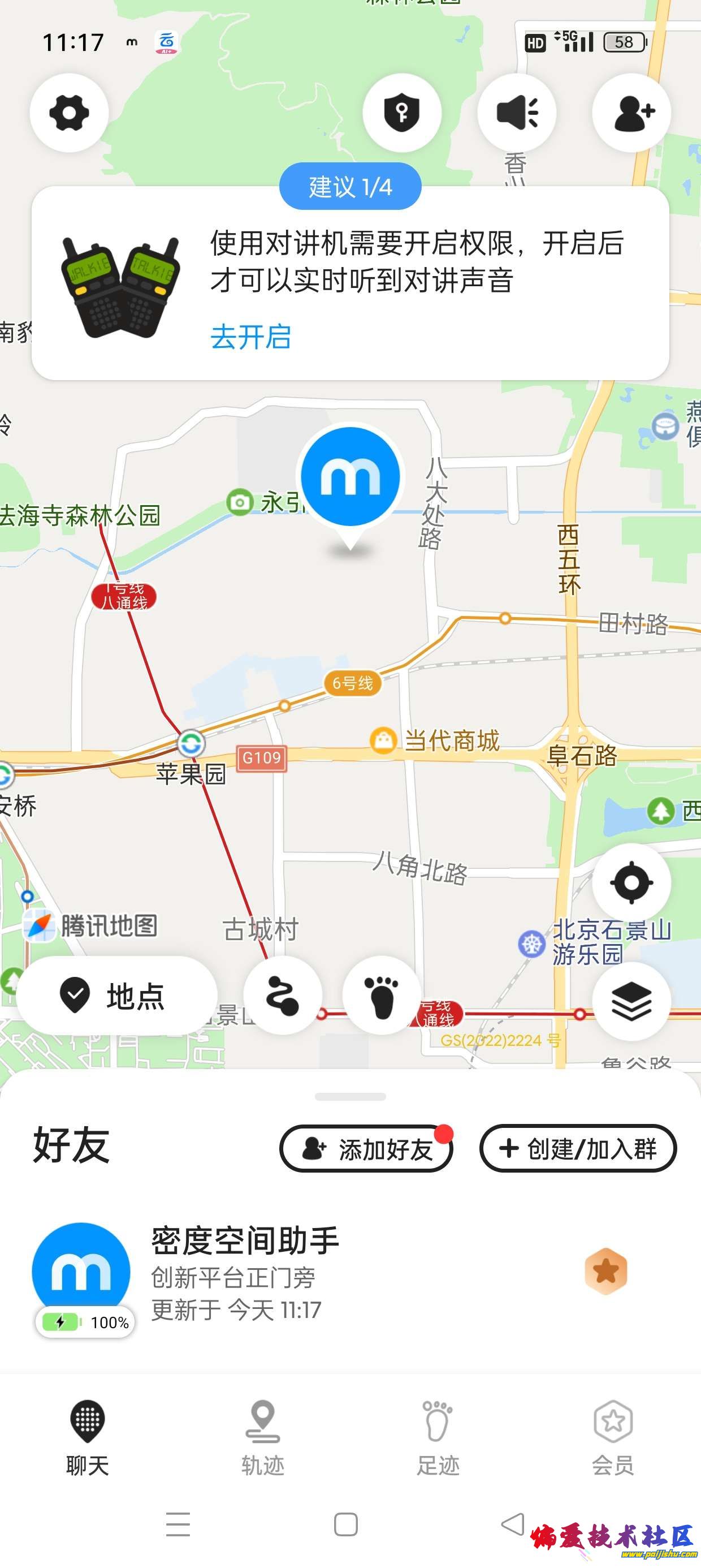This screenshot has height=1568, width=701.
Task: Switch to the 会员 tab
Action: tap(613, 1438)
